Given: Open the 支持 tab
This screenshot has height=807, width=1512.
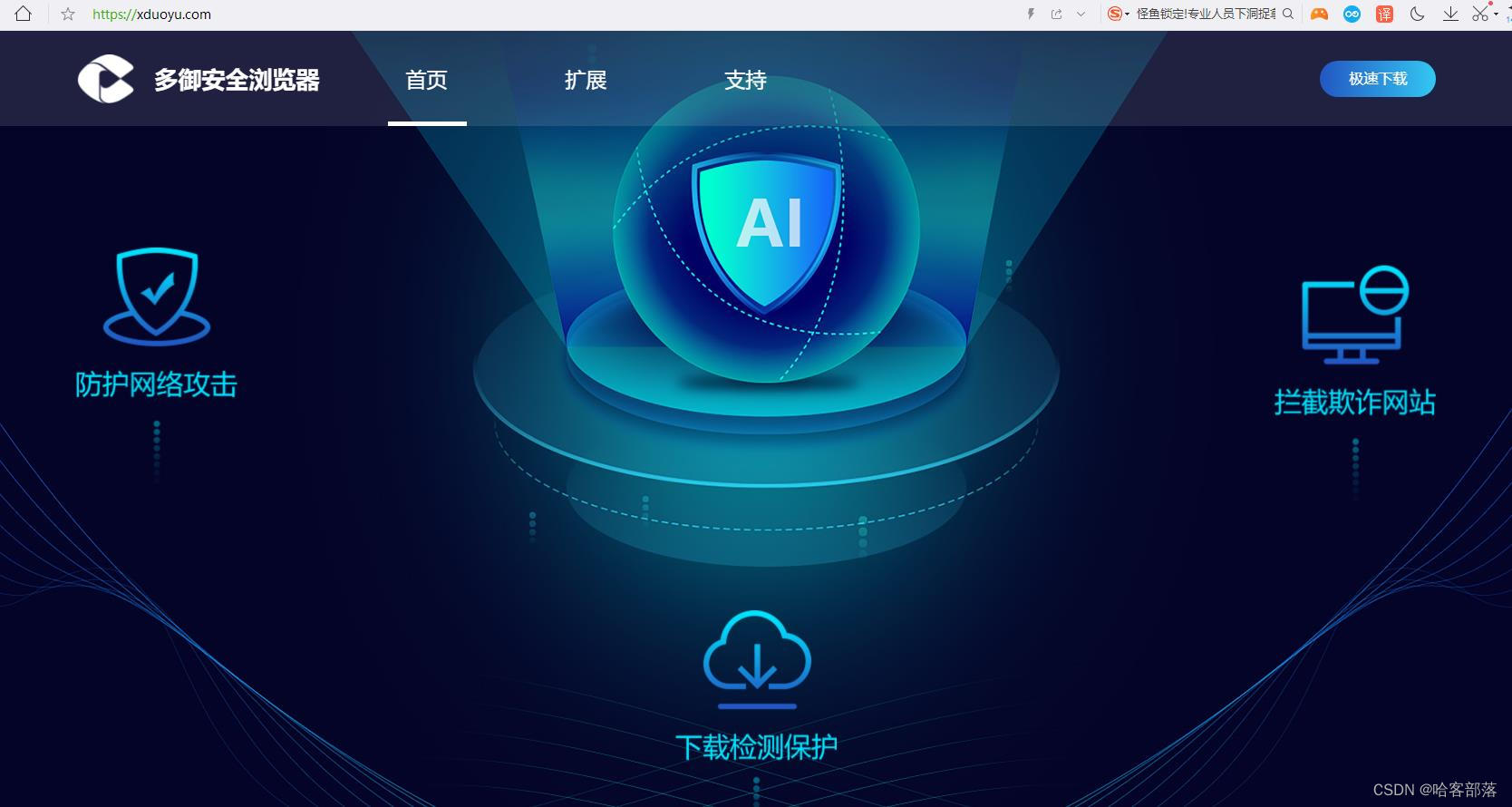Looking at the screenshot, I should (x=745, y=81).
